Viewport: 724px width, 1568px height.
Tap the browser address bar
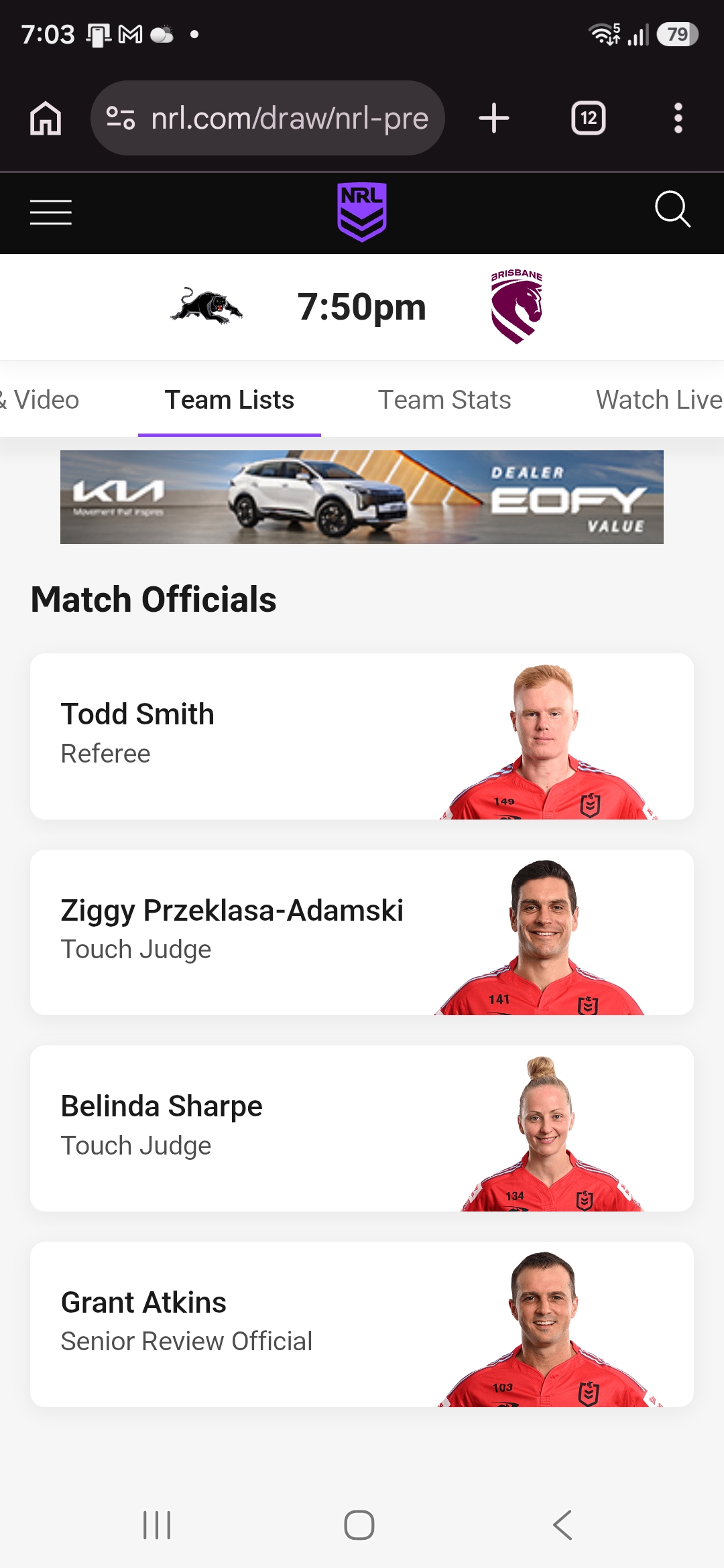267,118
